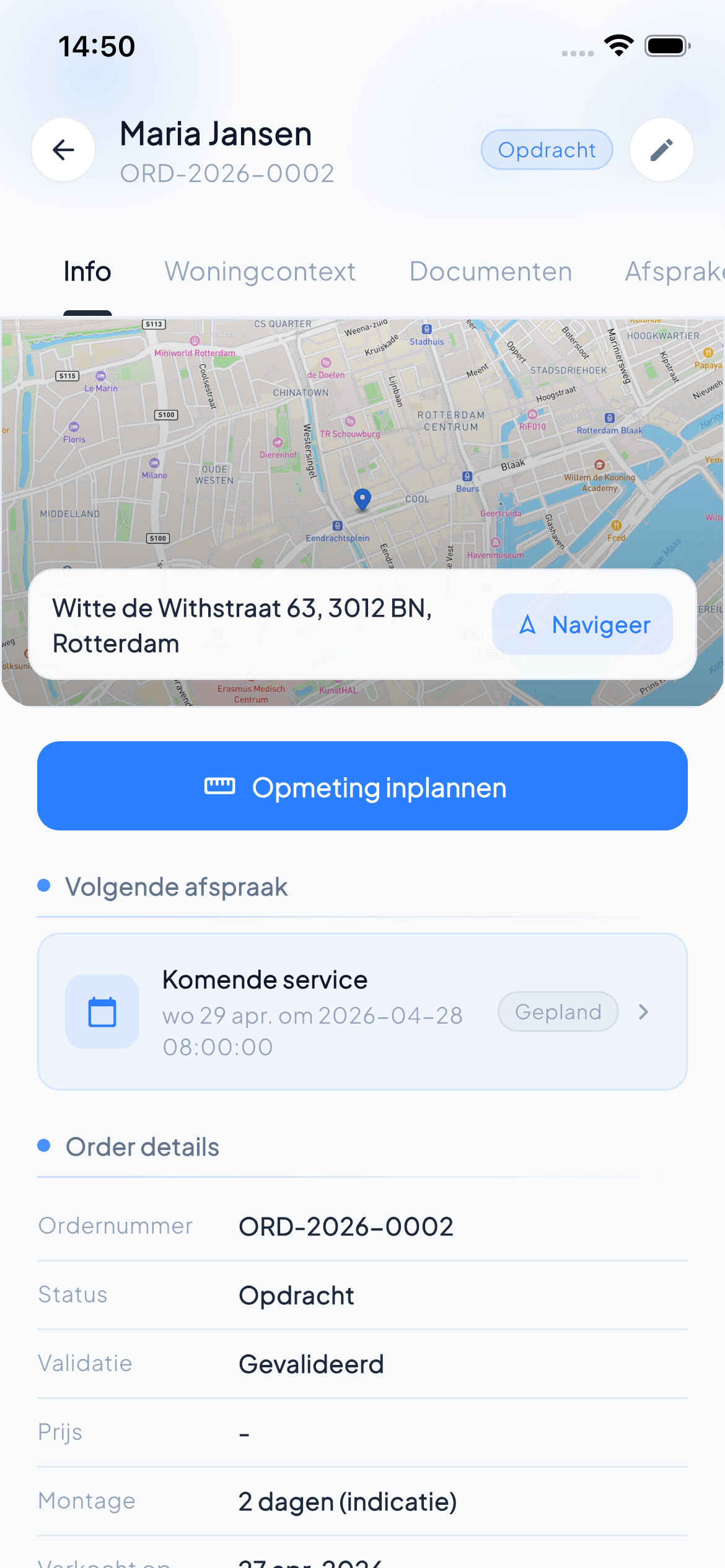Expand the Komende service appointment via chevron
The image size is (725, 1568).
point(643,1011)
